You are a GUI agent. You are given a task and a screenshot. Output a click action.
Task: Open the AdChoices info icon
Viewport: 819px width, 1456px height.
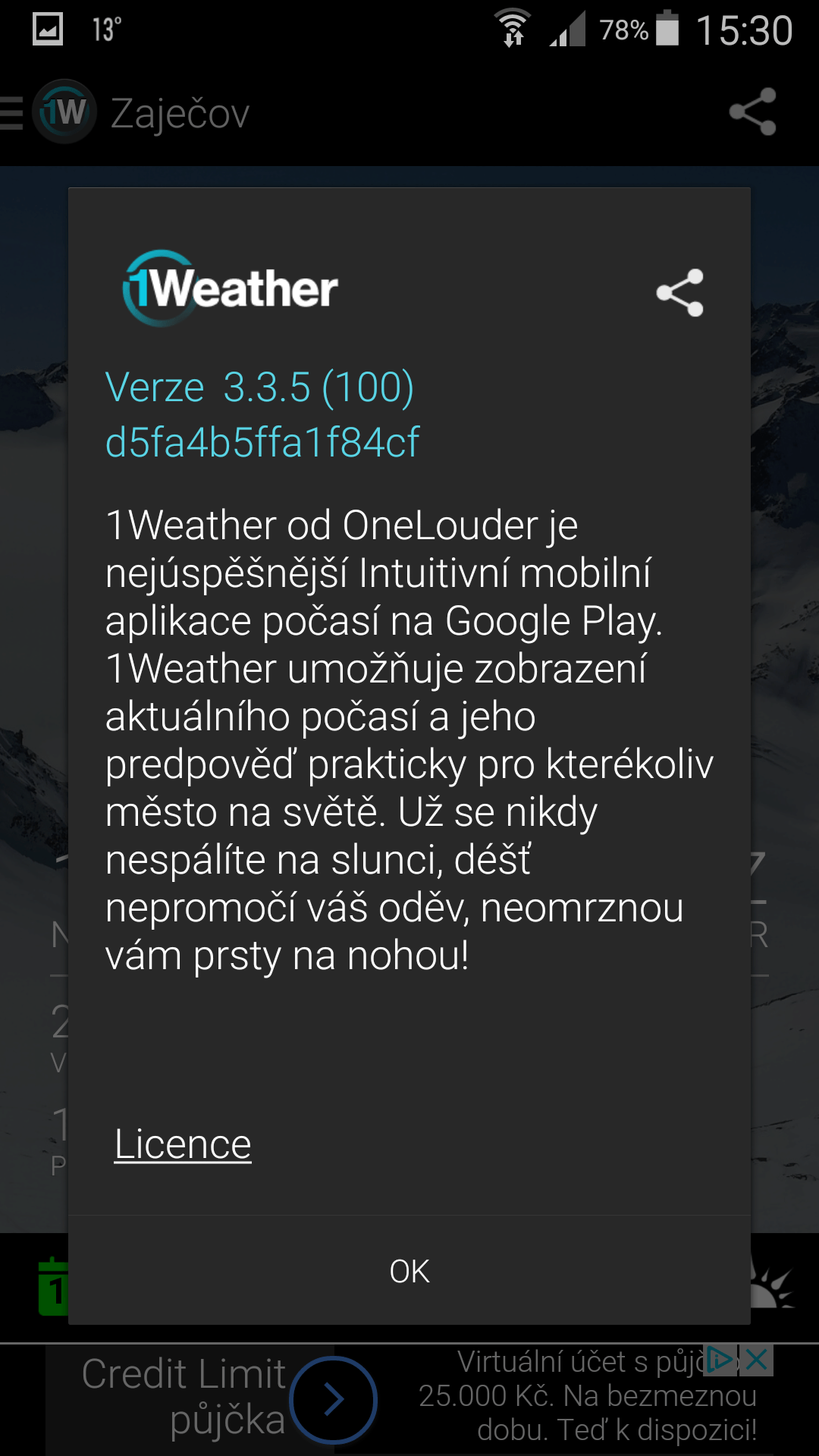coord(721,1360)
